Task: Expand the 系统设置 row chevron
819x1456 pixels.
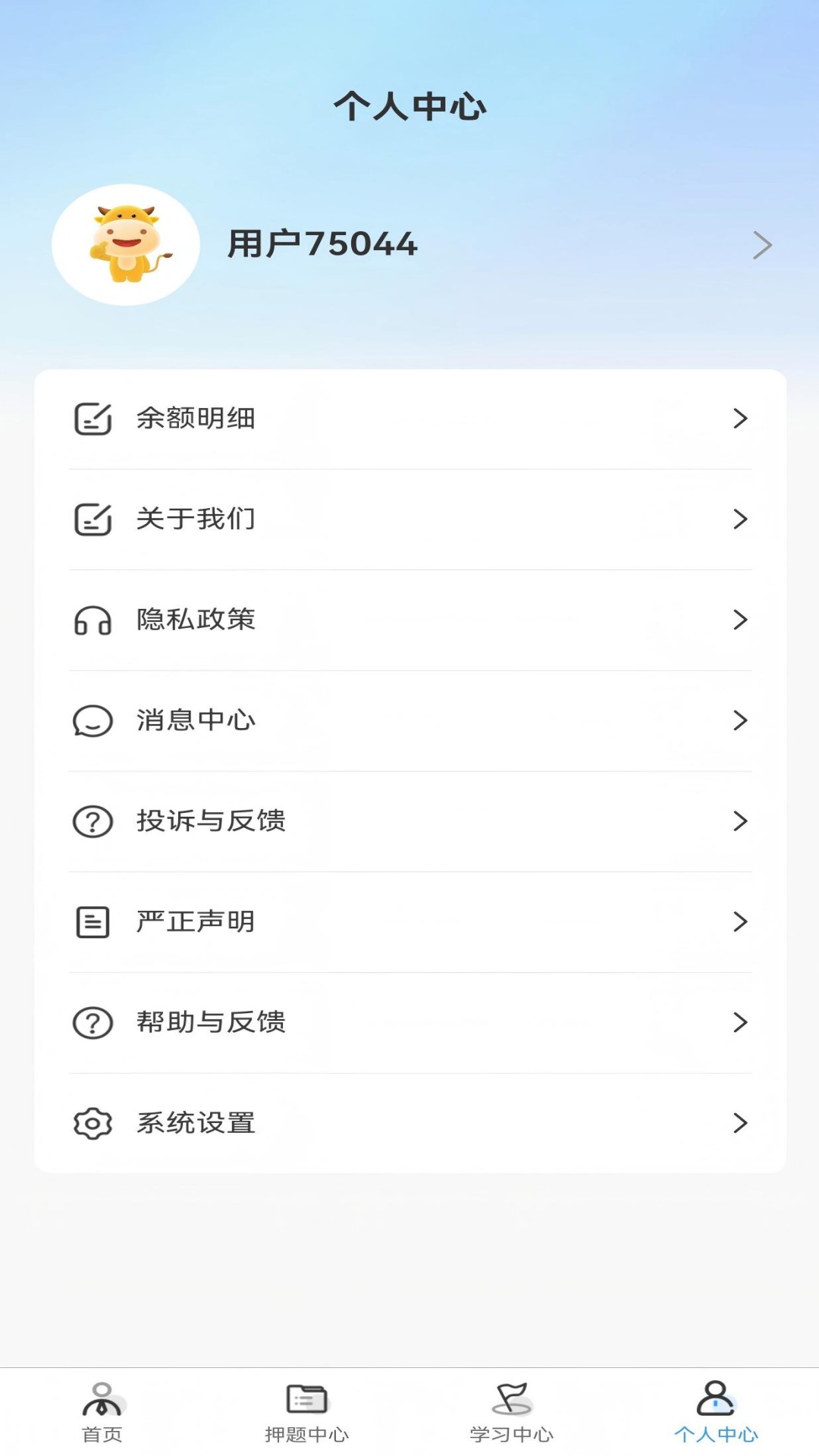Action: coord(739,1123)
